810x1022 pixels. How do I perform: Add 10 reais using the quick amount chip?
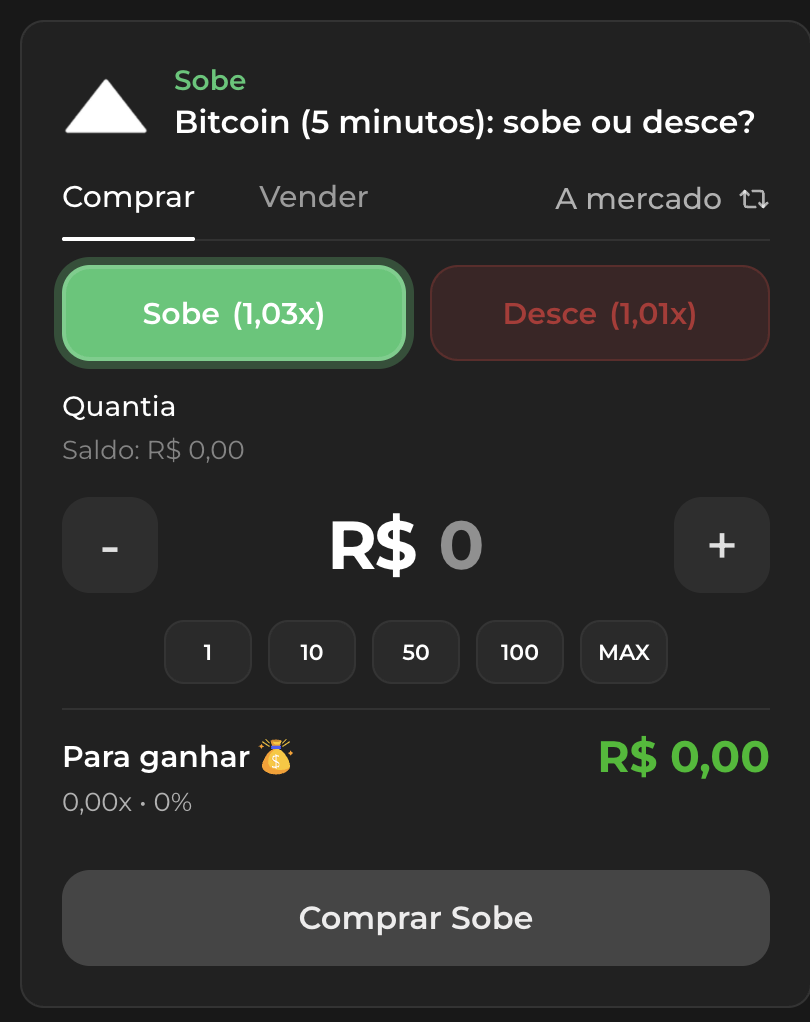click(x=312, y=652)
